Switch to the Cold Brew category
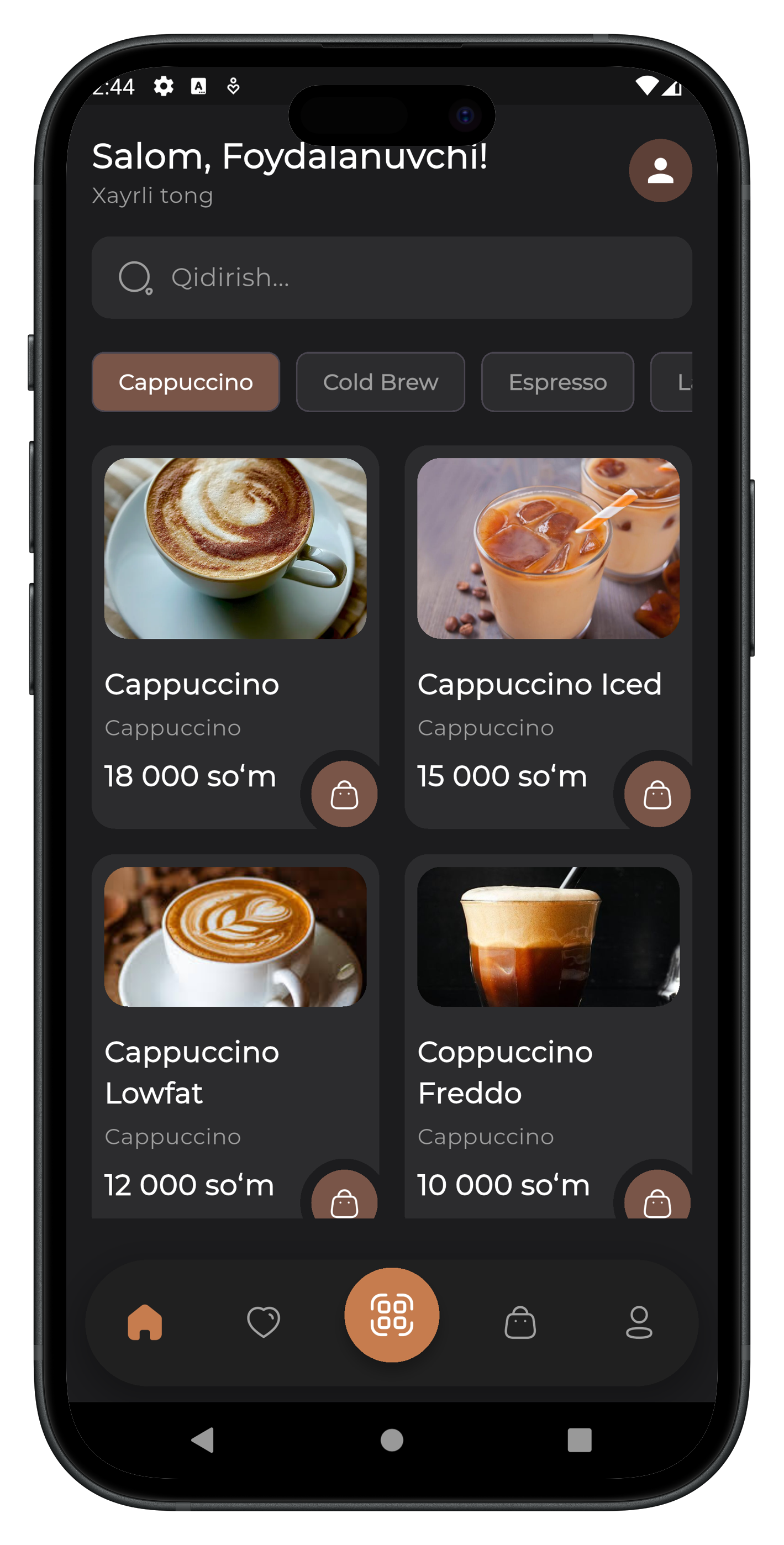The height and width of the screenshot is (1545, 784). pyautogui.click(x=380, y=382)
